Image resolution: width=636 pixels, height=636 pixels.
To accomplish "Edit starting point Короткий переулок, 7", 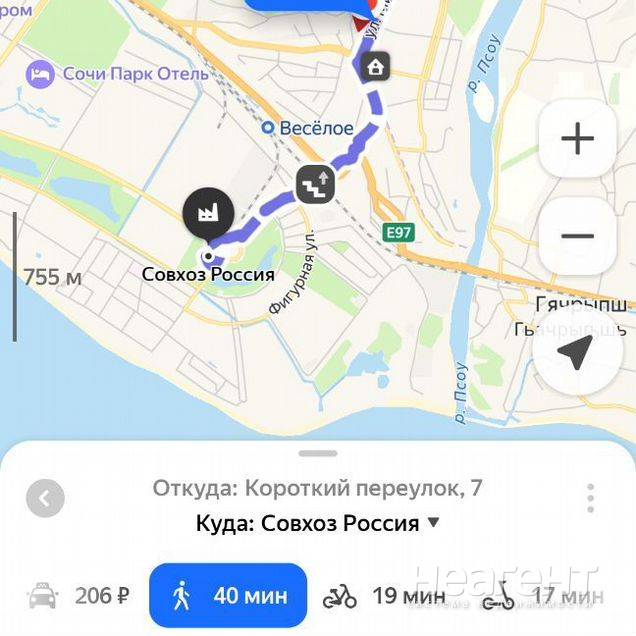I will click(x=317, y=488).
